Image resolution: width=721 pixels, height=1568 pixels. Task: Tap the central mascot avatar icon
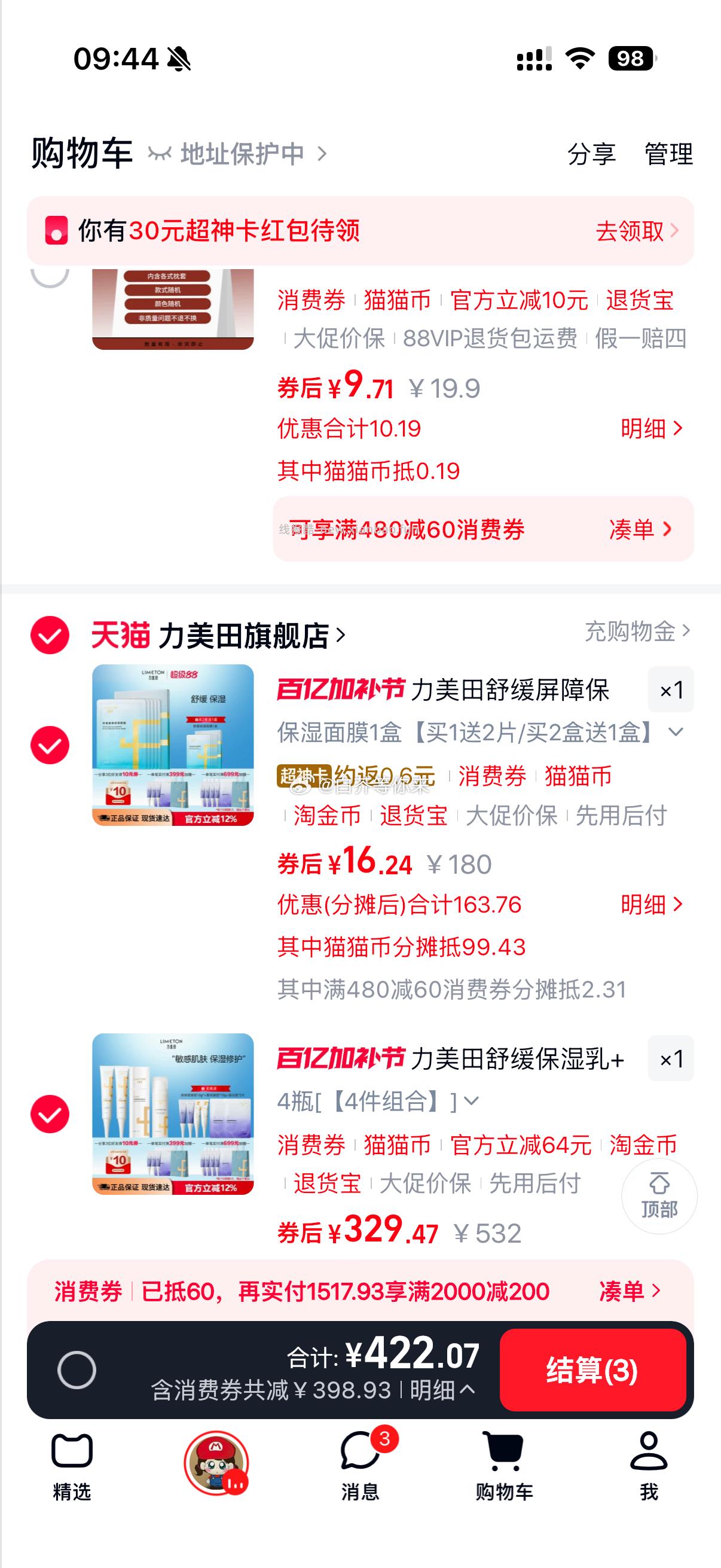[x=216, y=1461]
